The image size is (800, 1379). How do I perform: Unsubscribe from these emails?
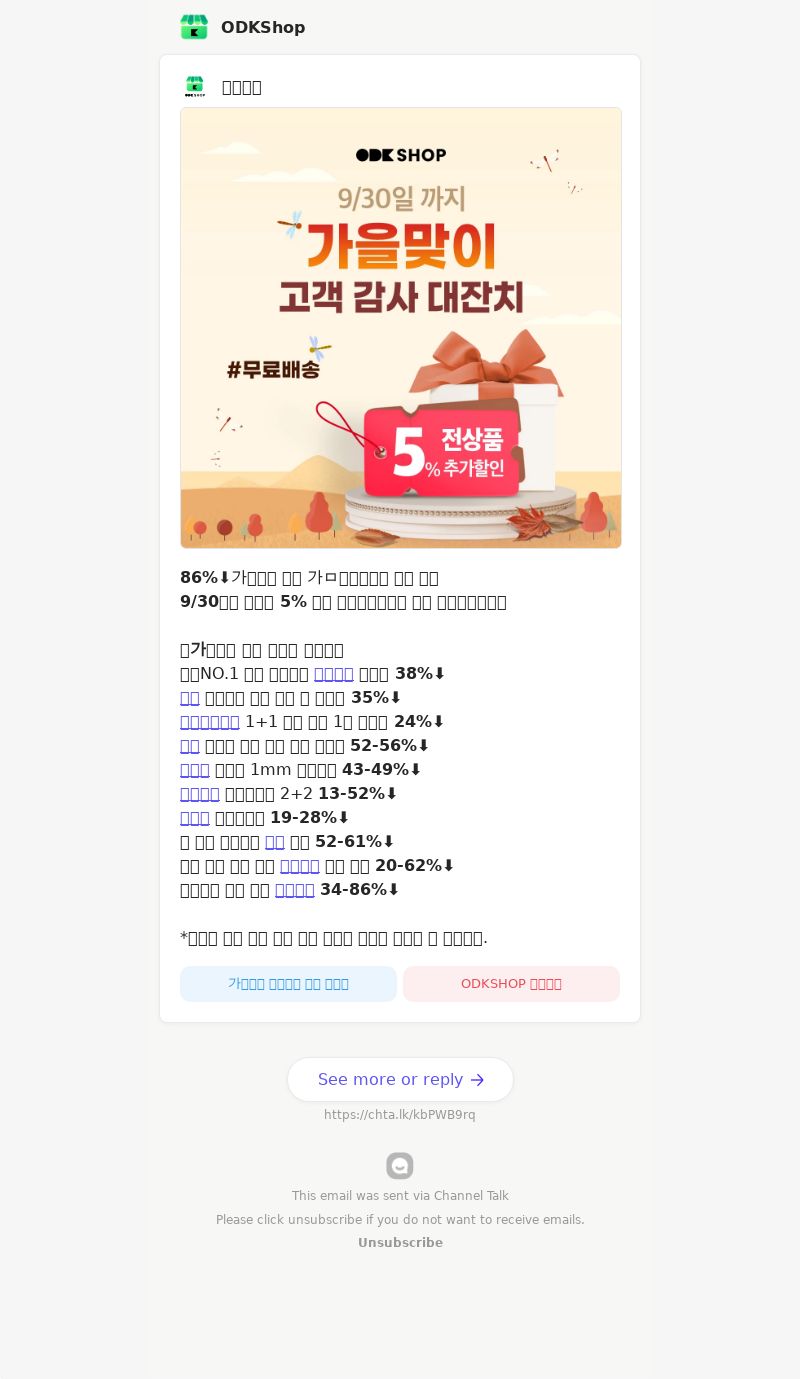(x=400, y=1243)
